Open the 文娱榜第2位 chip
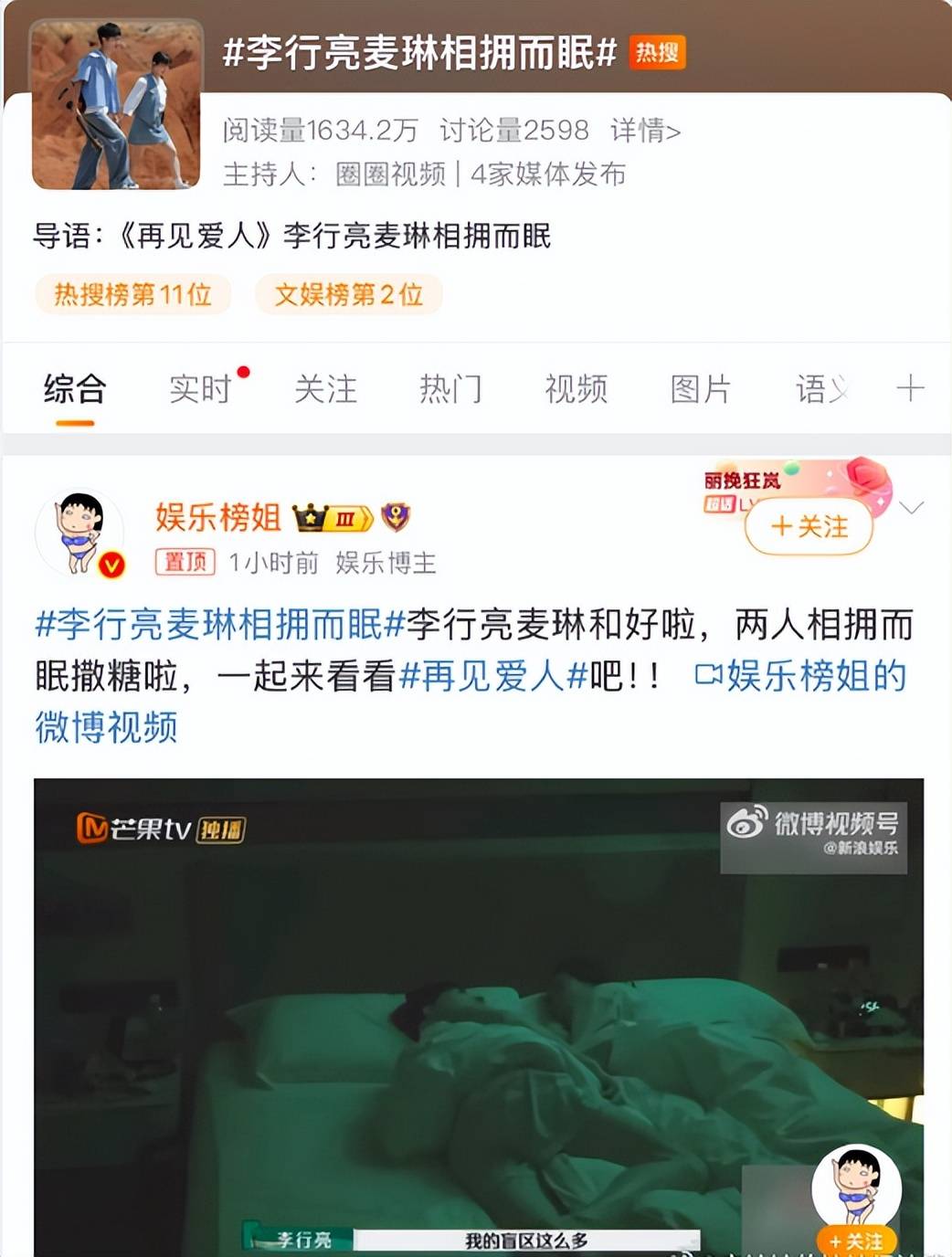The image size is (952, 1257). pos(349,294)
